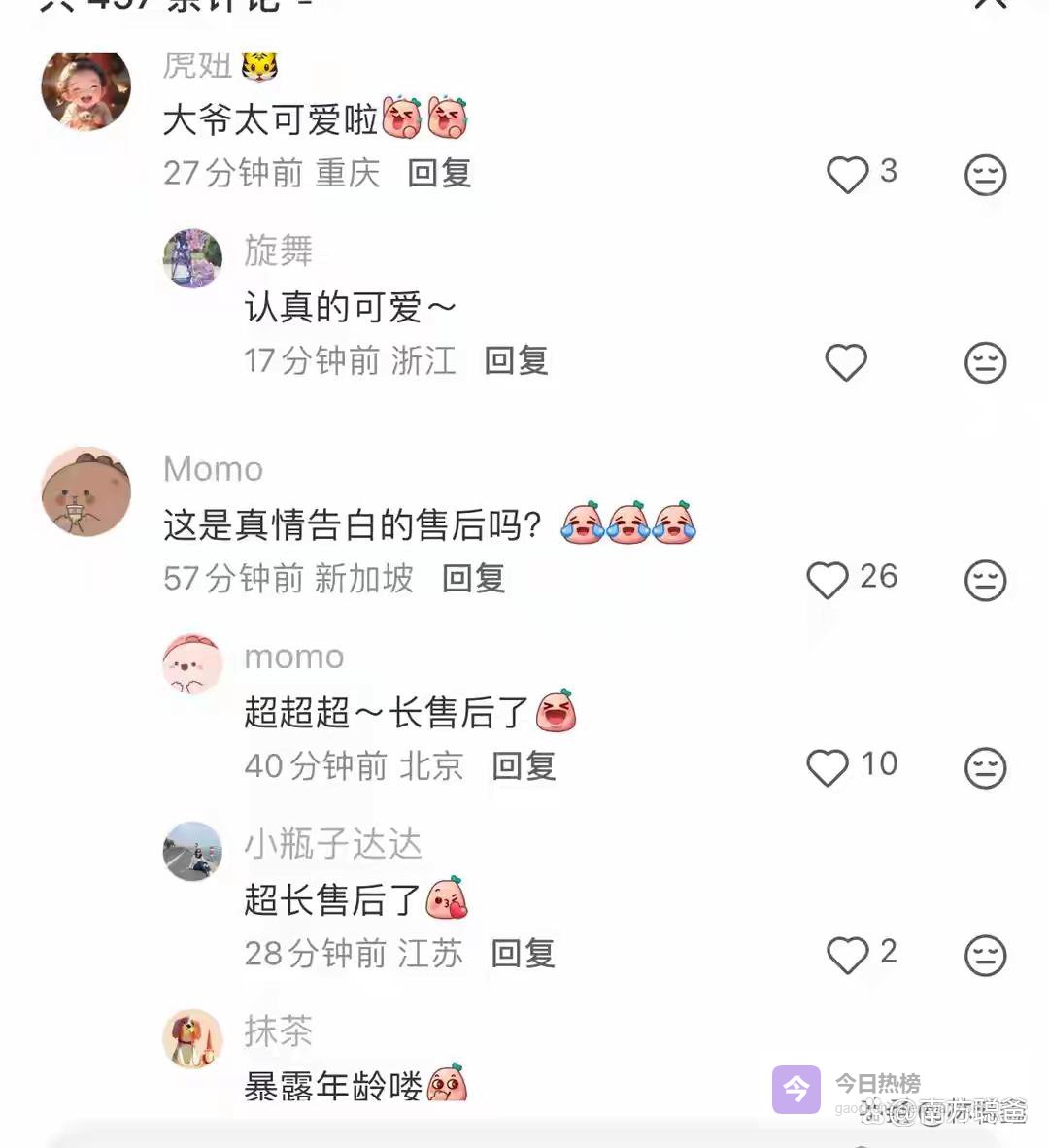Like momo's reply 超超超～长售后了
1049x1148 pixels.
tap(828, 767)
